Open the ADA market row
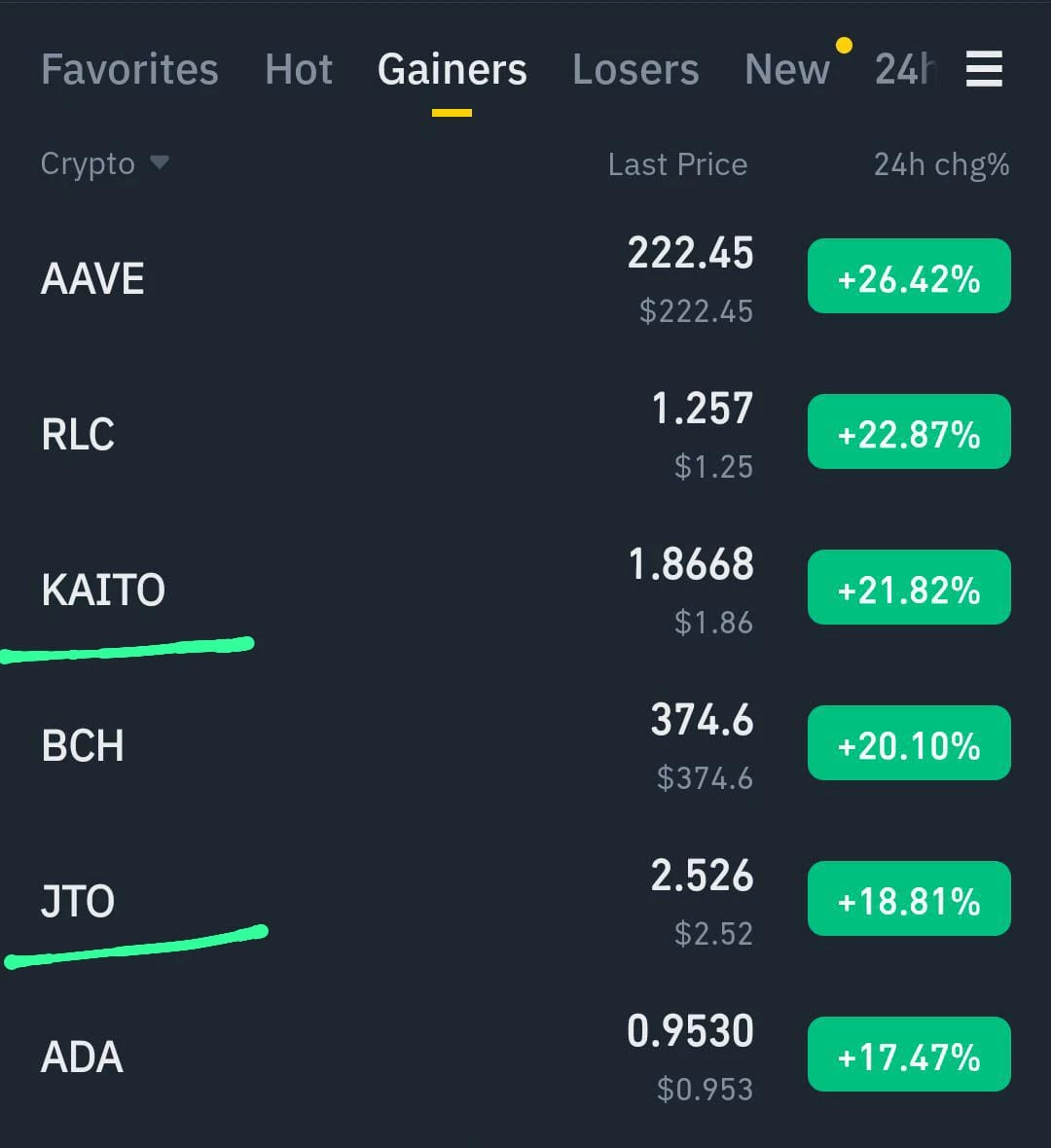This screenshot has height=1148, width=1051. 525,1056
